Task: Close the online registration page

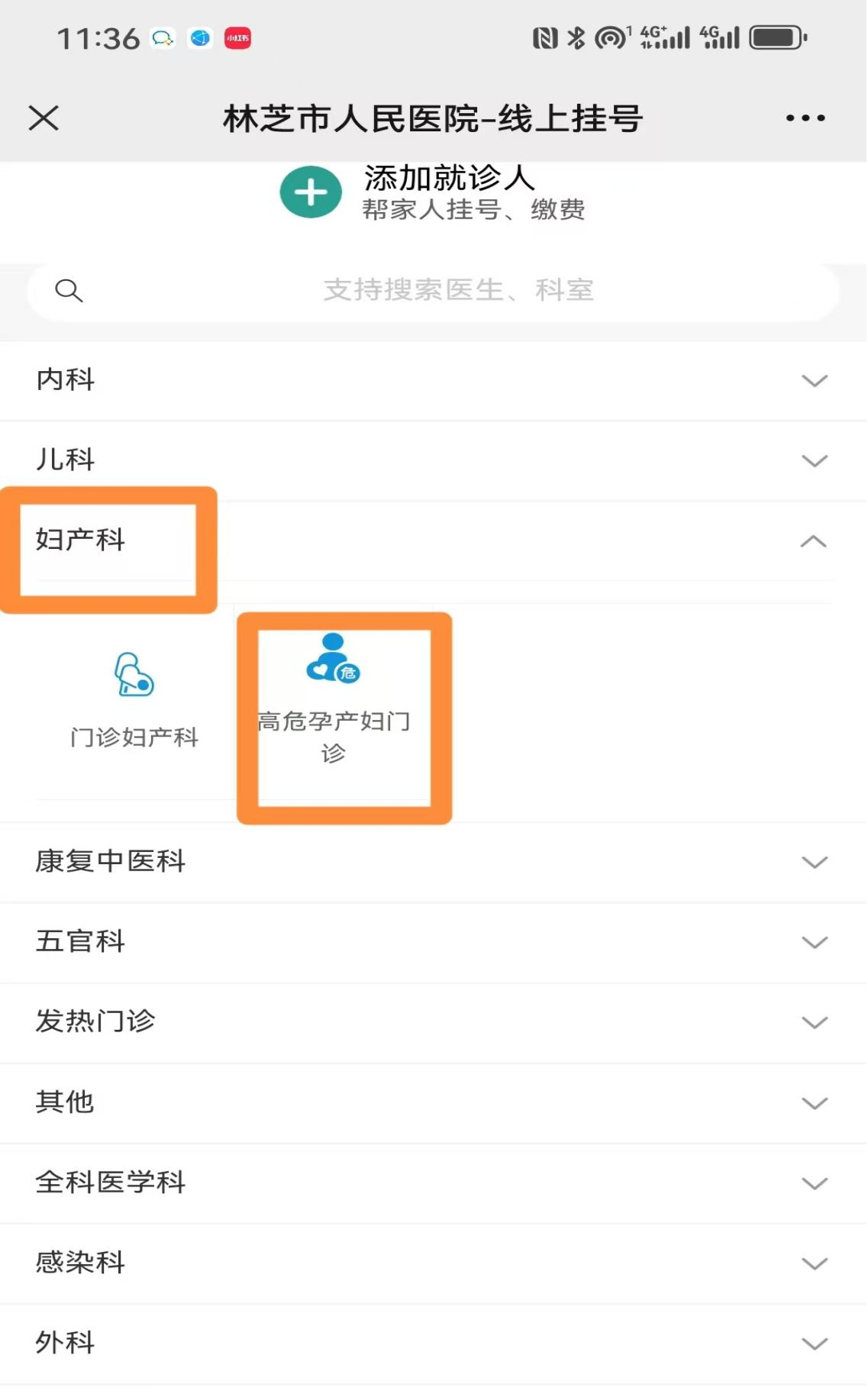Action: click(44, 118)
